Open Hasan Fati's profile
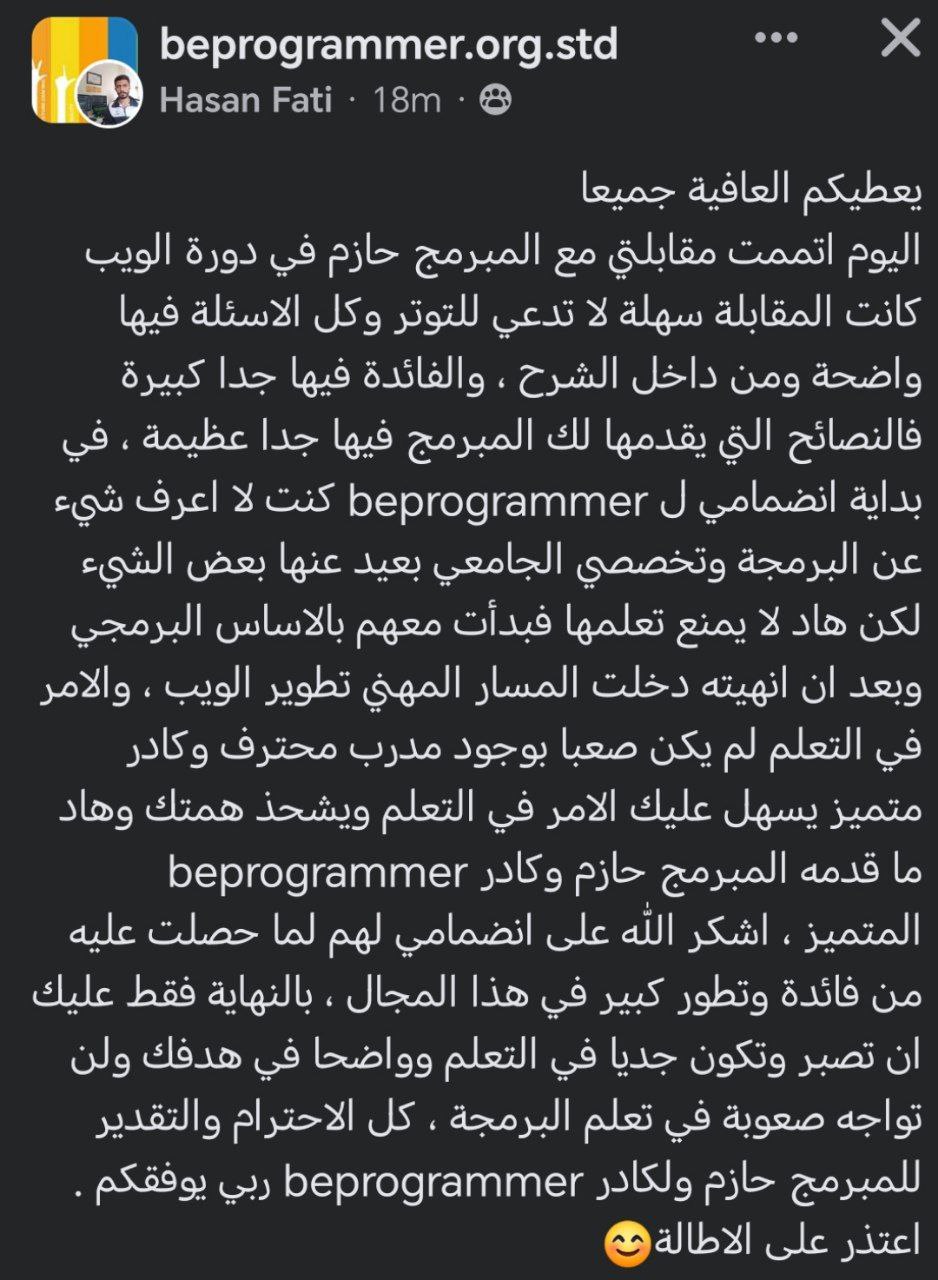Screen dimensions: 938x1280 245,100
